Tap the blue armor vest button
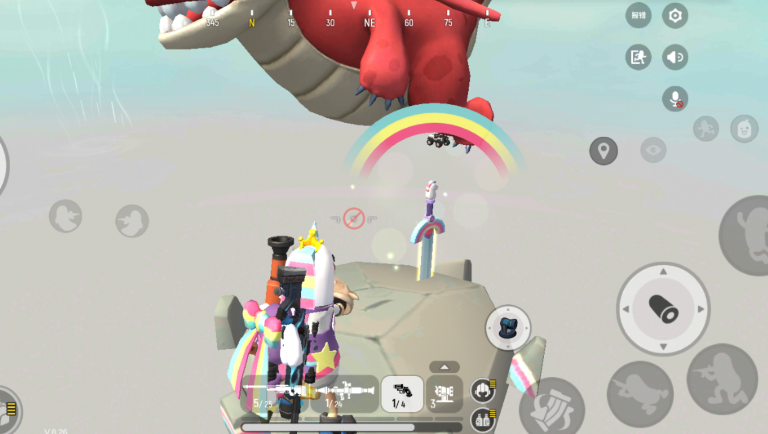Screen dimensions: 768x434 [x=507, y=328]
